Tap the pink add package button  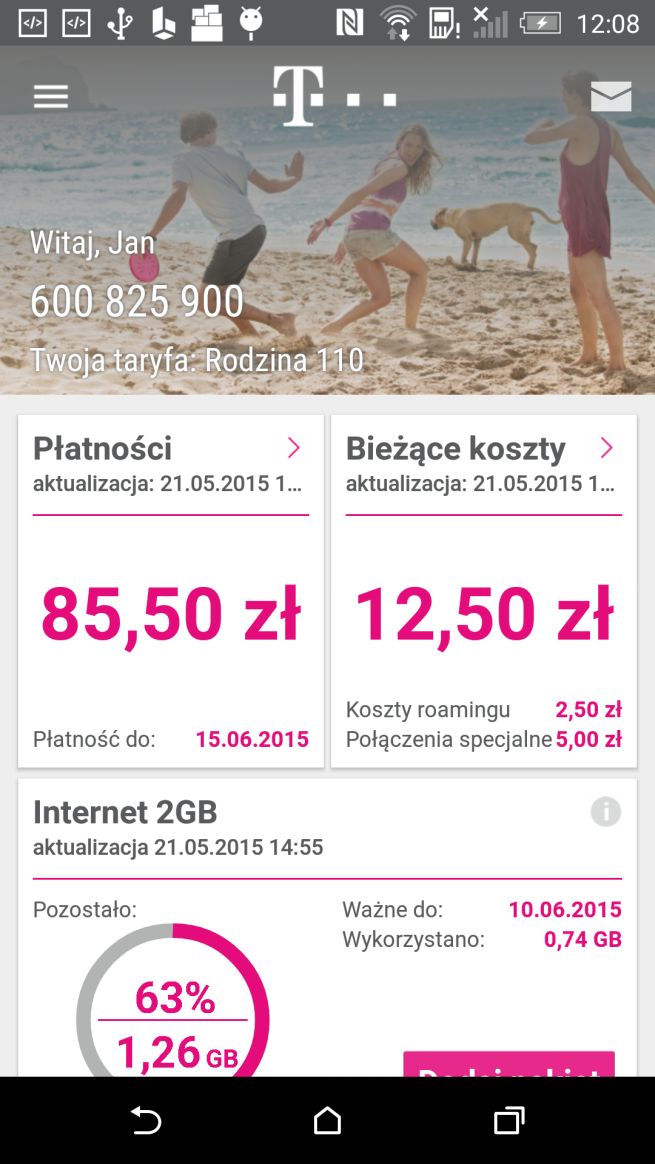pos(508,1065)
